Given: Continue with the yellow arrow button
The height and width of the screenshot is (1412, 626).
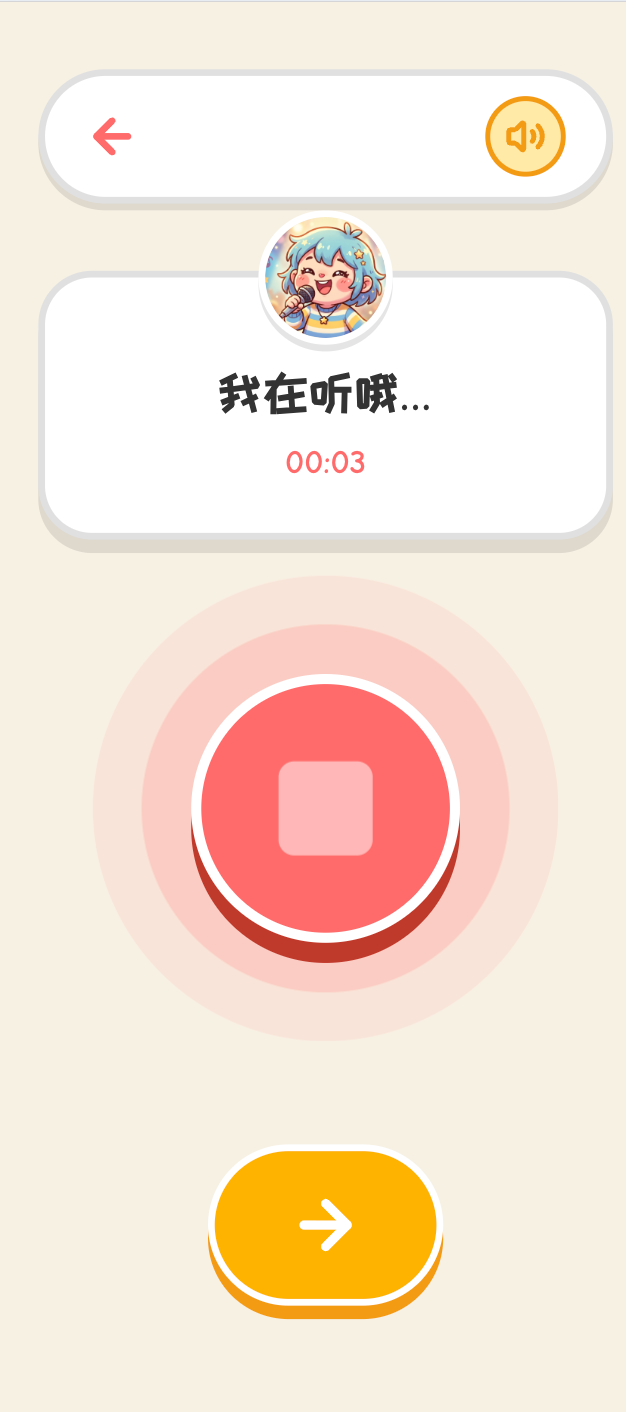Looking at the screenshot, I should (325, 1224).
